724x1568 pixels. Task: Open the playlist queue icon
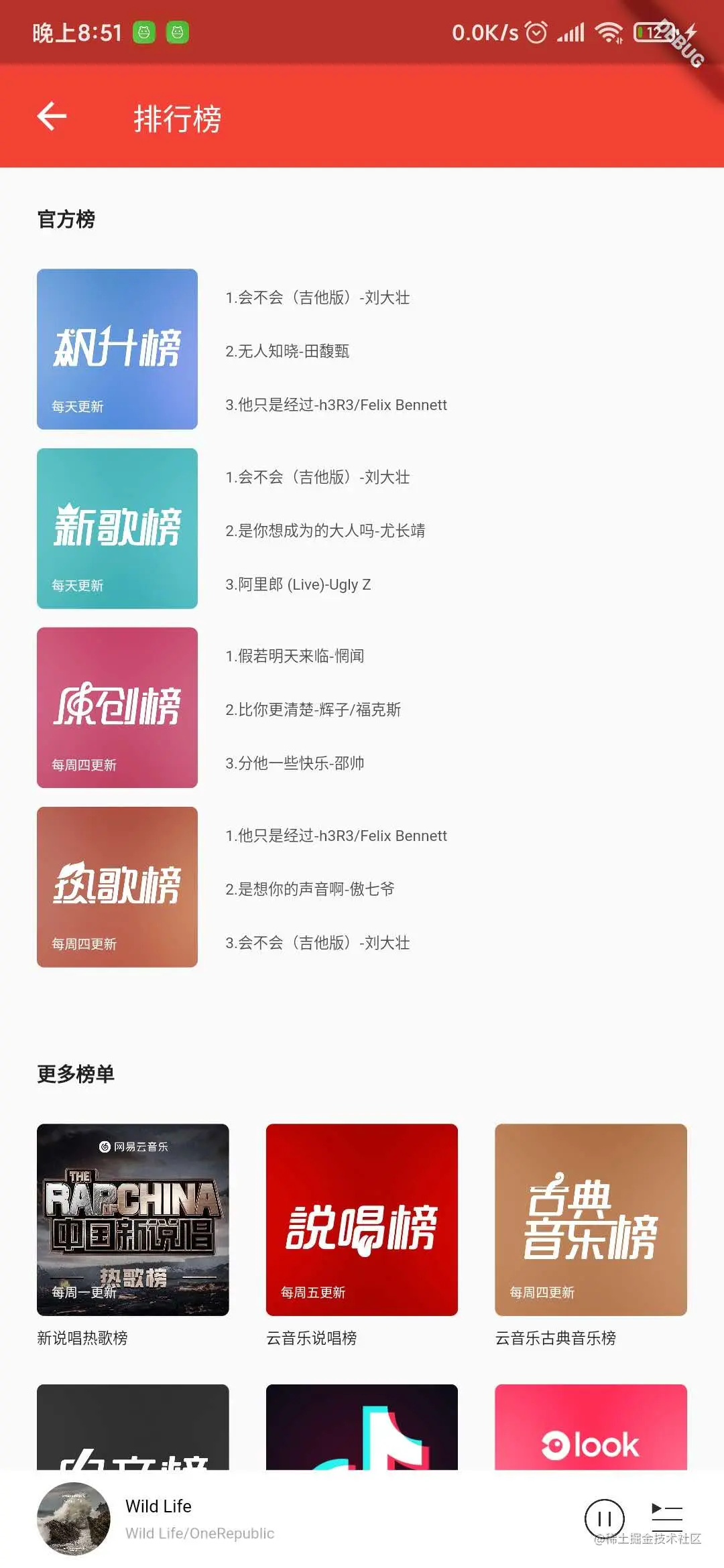[666, 1516]
